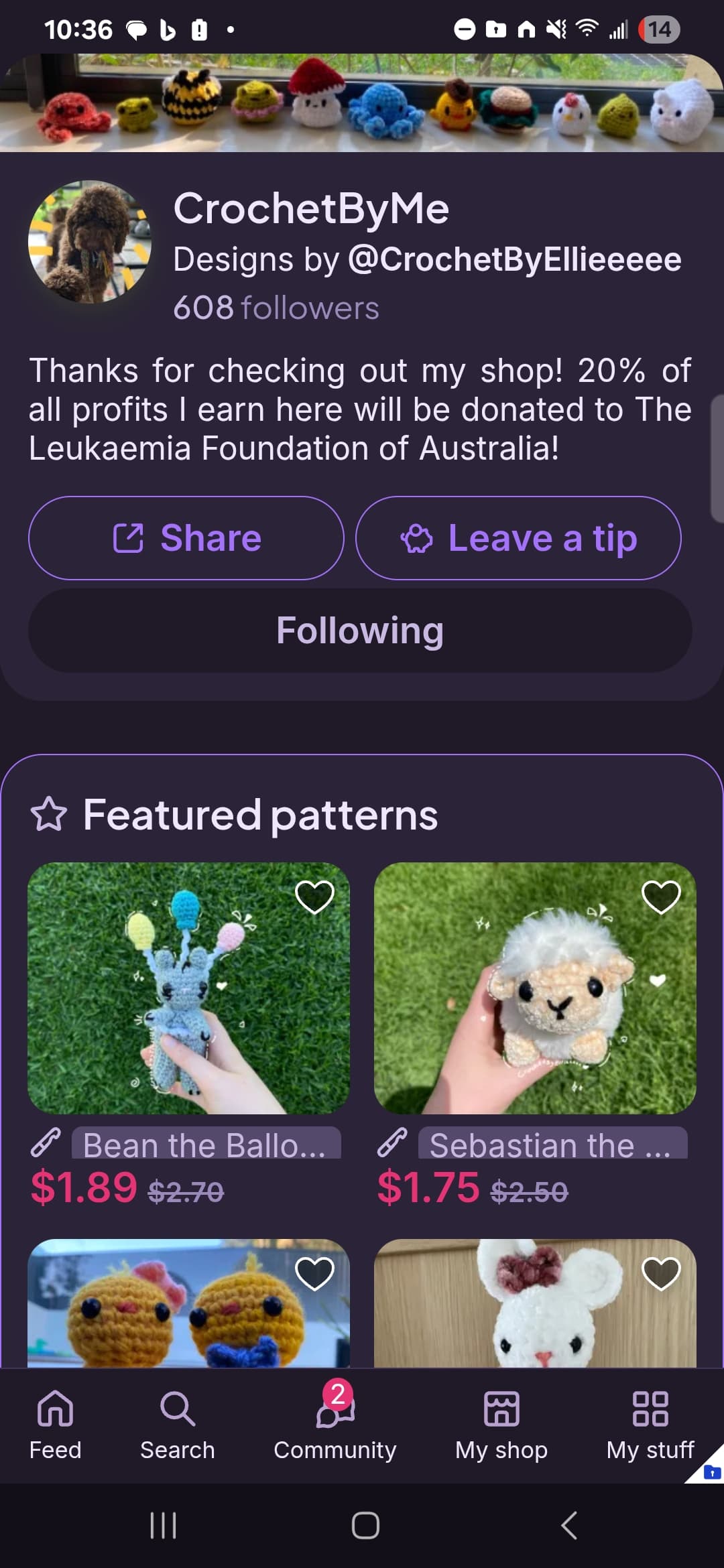Go to the Feed tab
This screenshot has width=724, height=1568.
coord(55,1425)
